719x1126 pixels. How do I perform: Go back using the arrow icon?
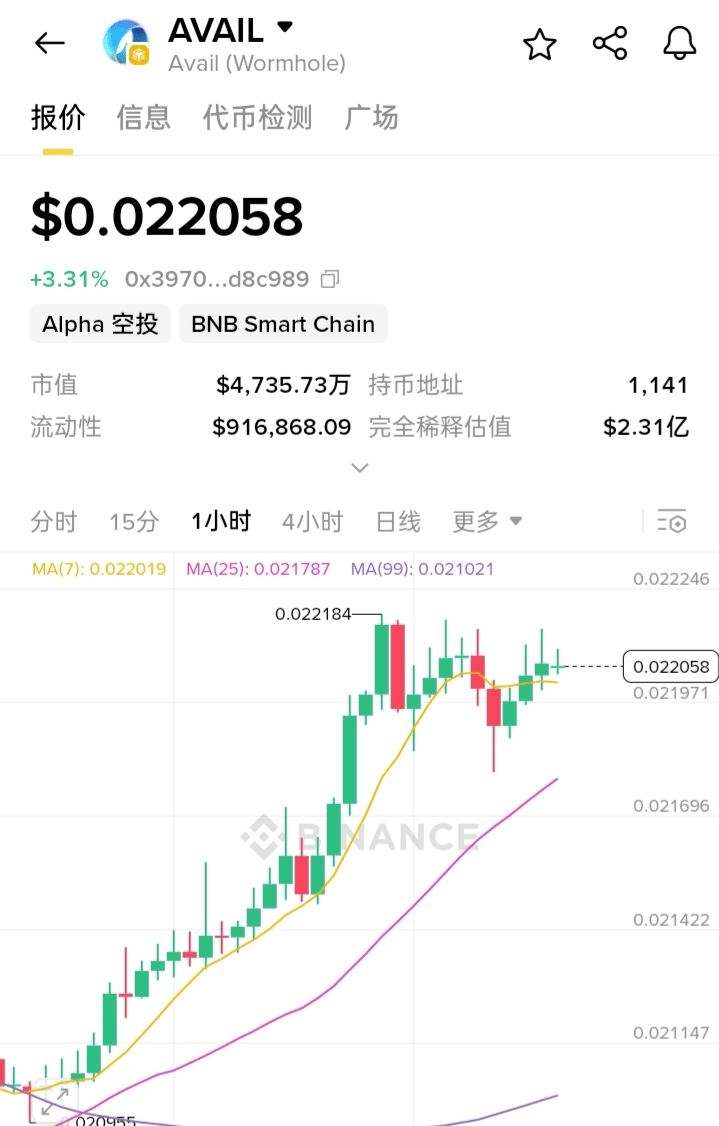click(x=49, y=43)
